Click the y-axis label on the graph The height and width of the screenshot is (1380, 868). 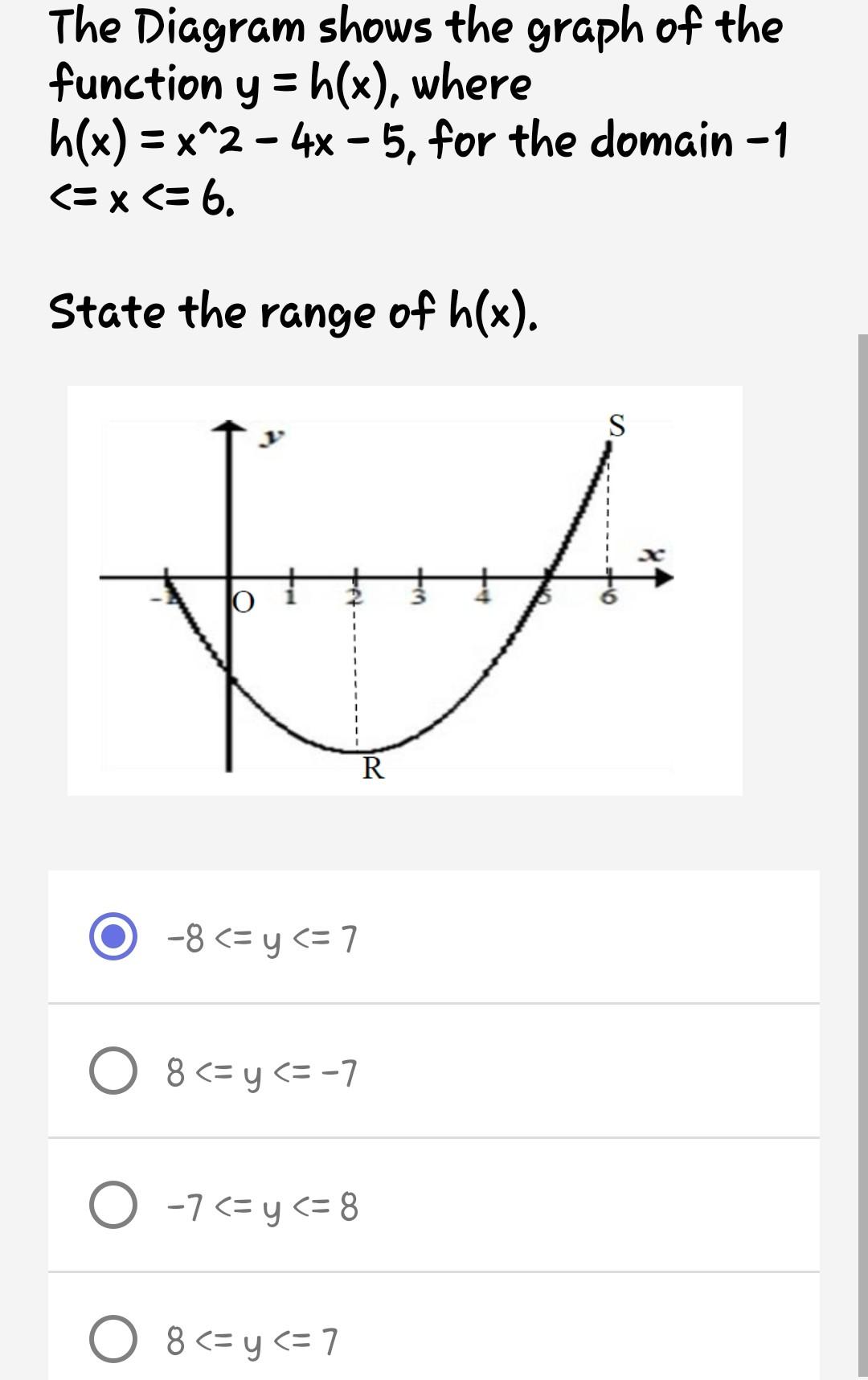[x=271, y=437]
